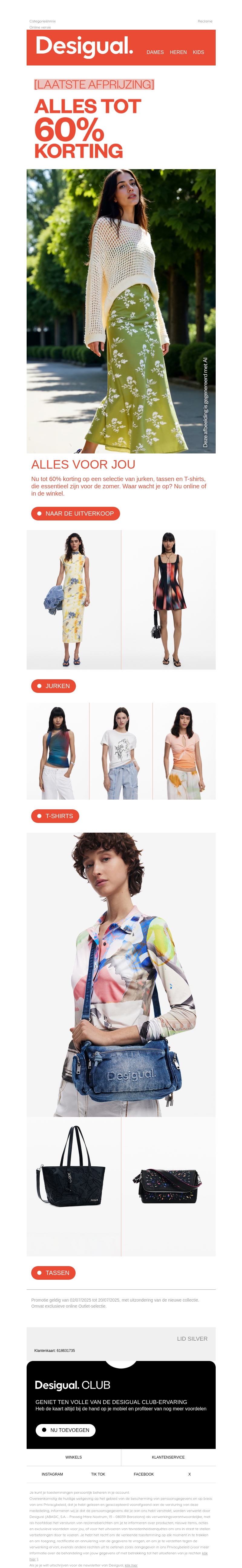Tap the Naar de uitverkoop button

[x=75, y=513]
